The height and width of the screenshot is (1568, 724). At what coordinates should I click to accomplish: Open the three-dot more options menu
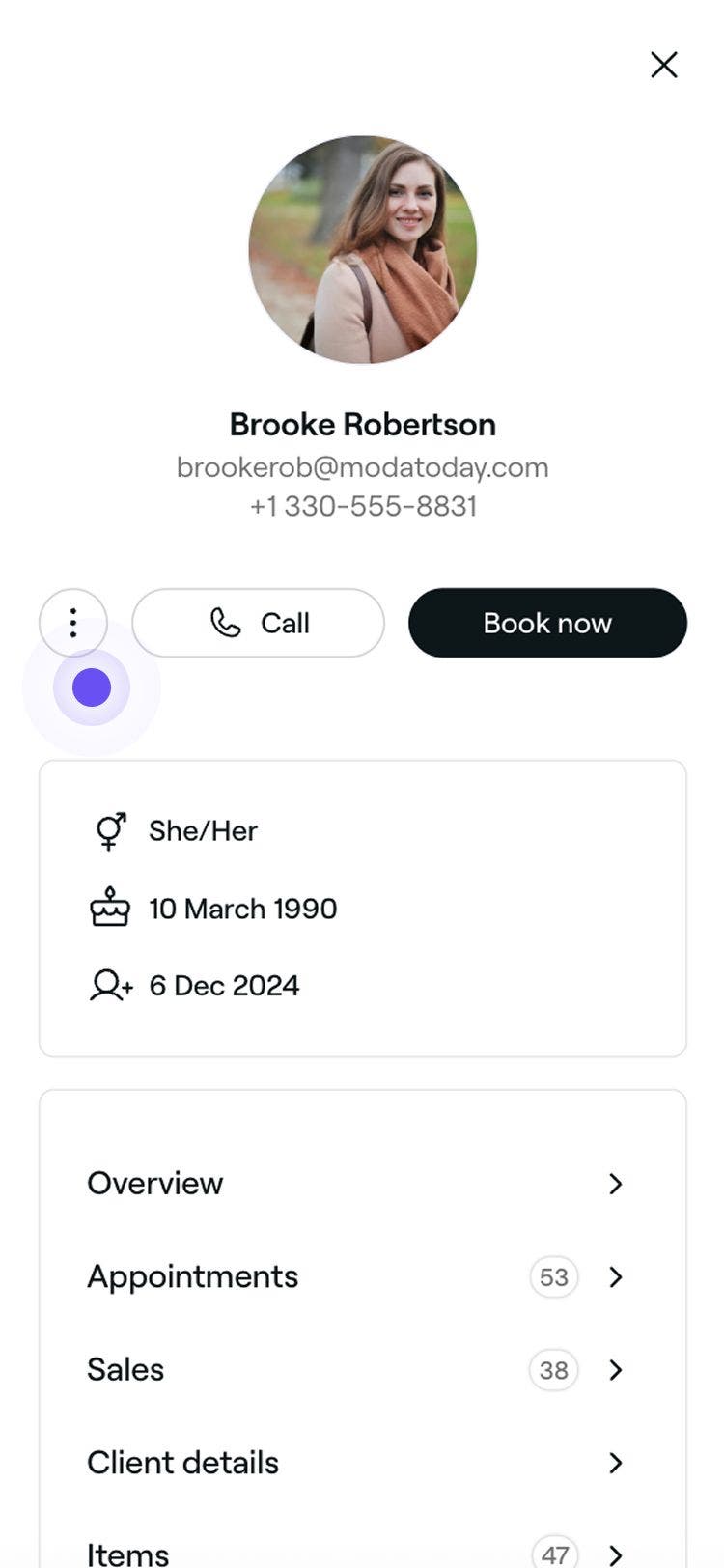(73, 623)
